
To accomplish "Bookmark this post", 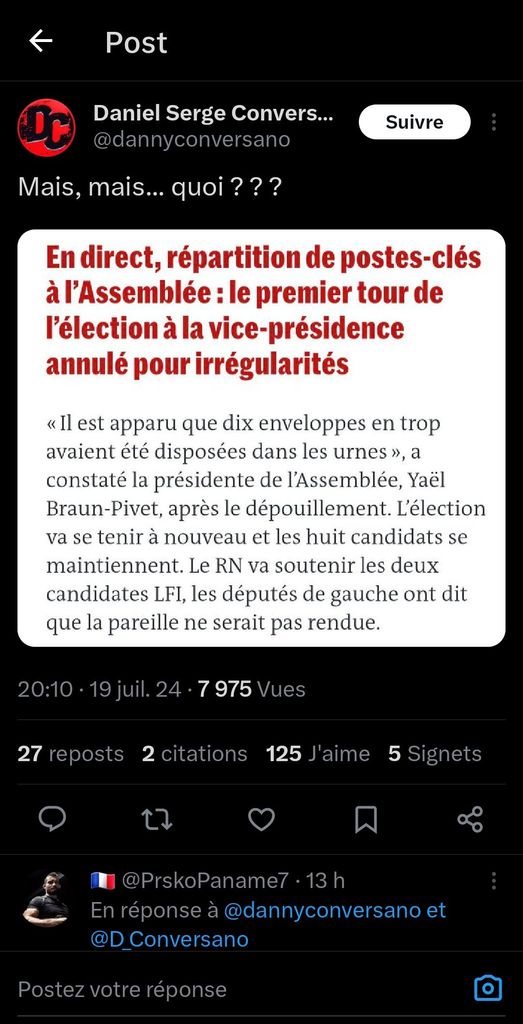I will click(x=366, y=819).
